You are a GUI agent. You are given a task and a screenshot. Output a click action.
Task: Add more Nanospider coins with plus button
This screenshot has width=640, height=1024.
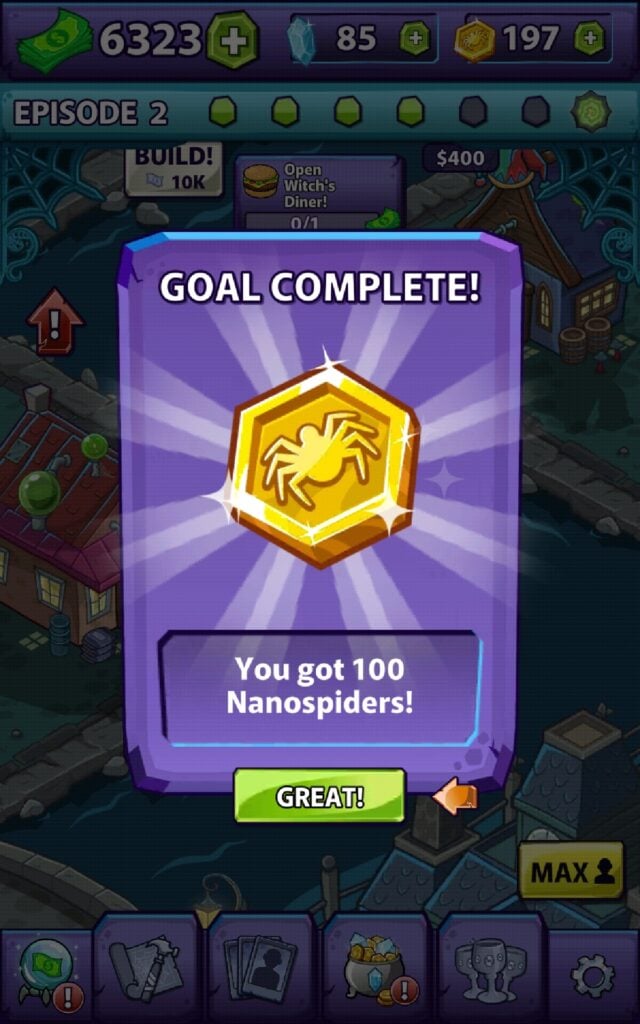590,39
